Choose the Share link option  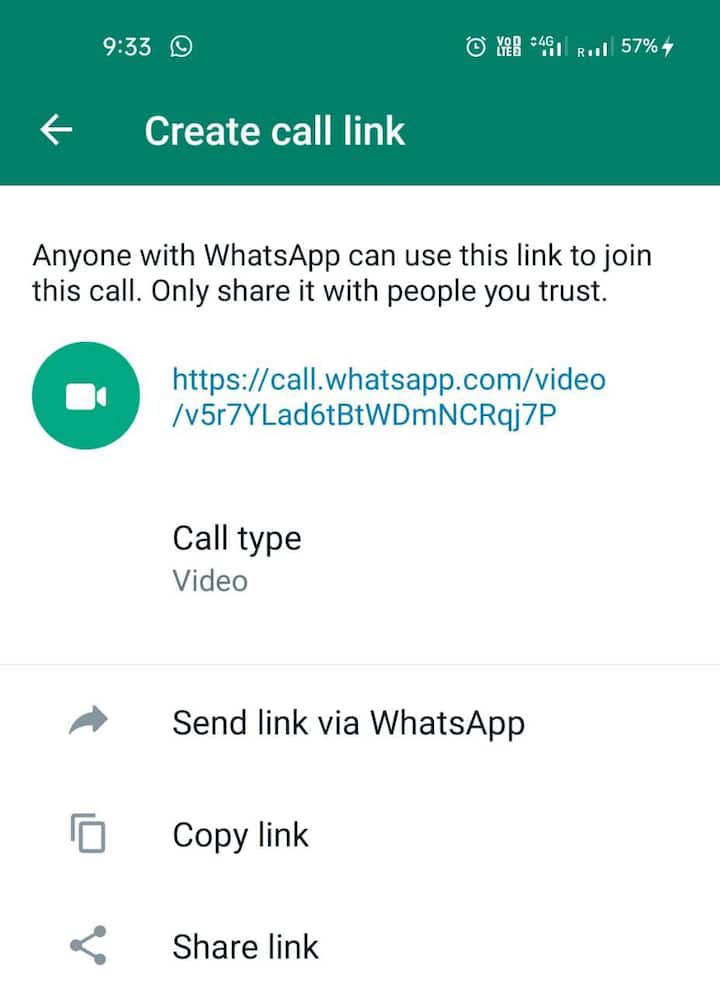coord(245,946)
